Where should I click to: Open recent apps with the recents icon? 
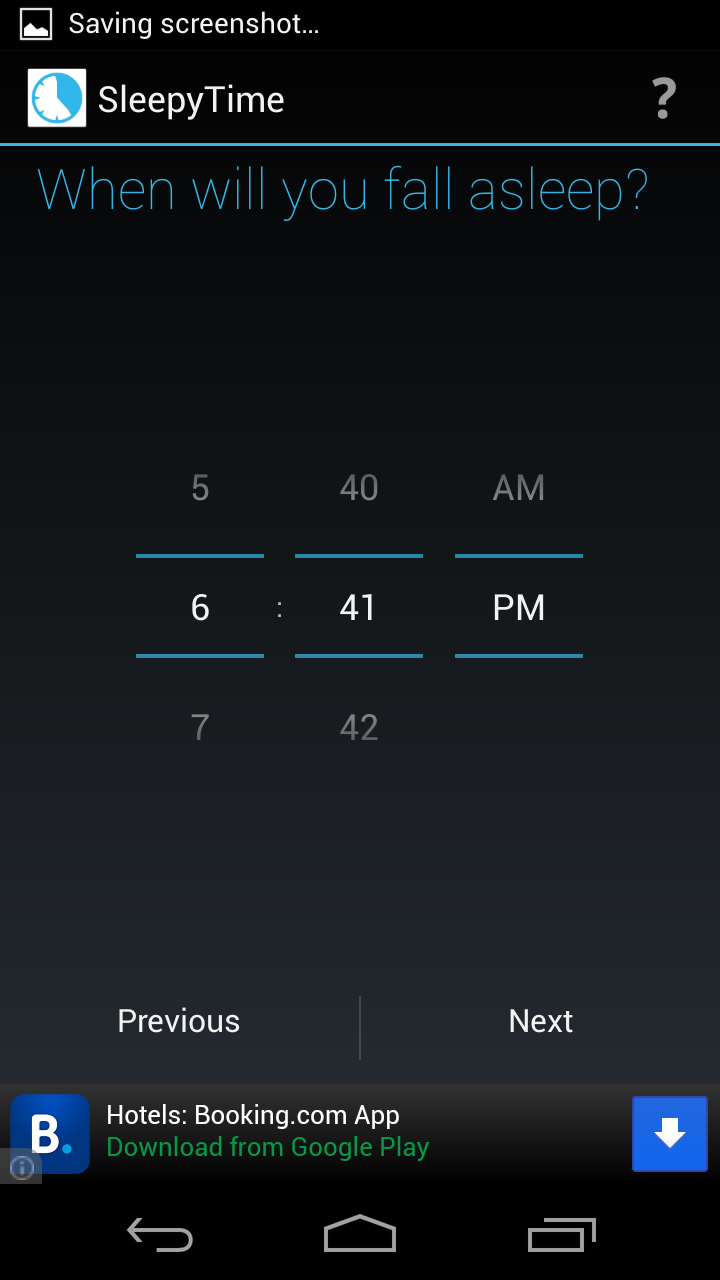pos(560,1234)
